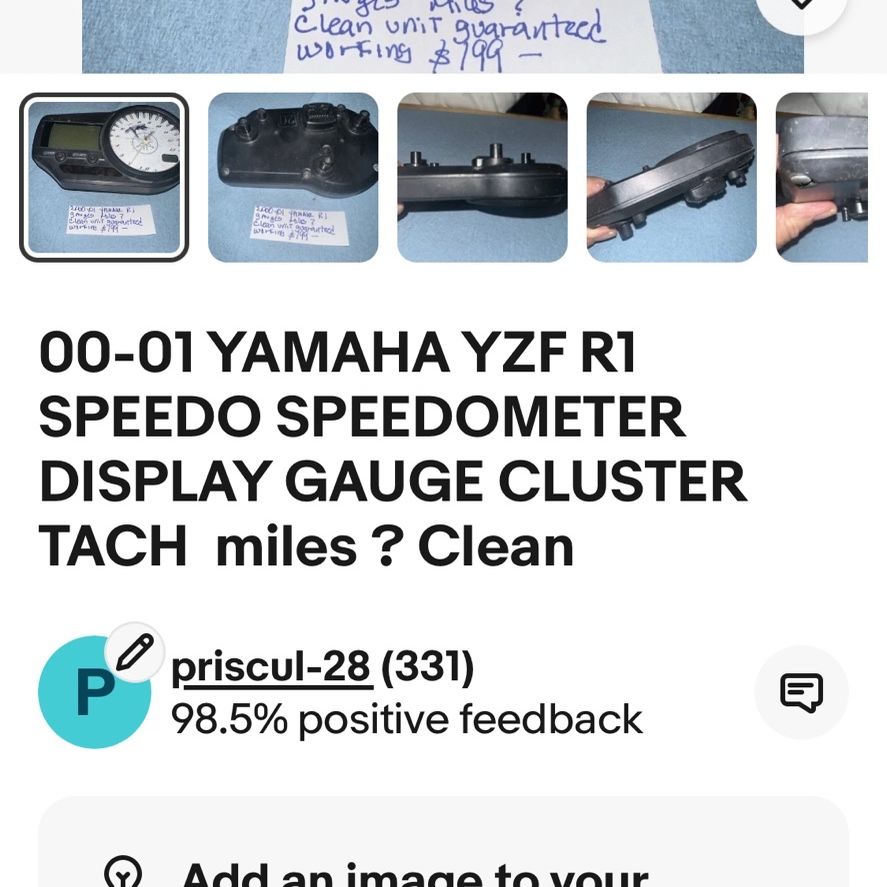Edit the profile picture with pencil icon

pyautogui.click(x=135, y=652)
